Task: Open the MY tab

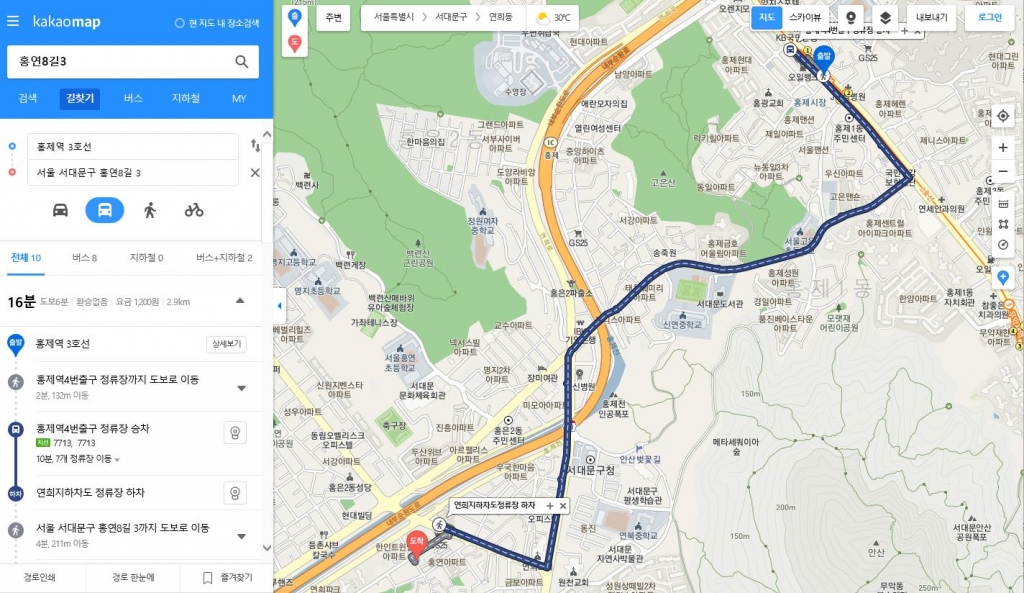Action: pos(239,98)
